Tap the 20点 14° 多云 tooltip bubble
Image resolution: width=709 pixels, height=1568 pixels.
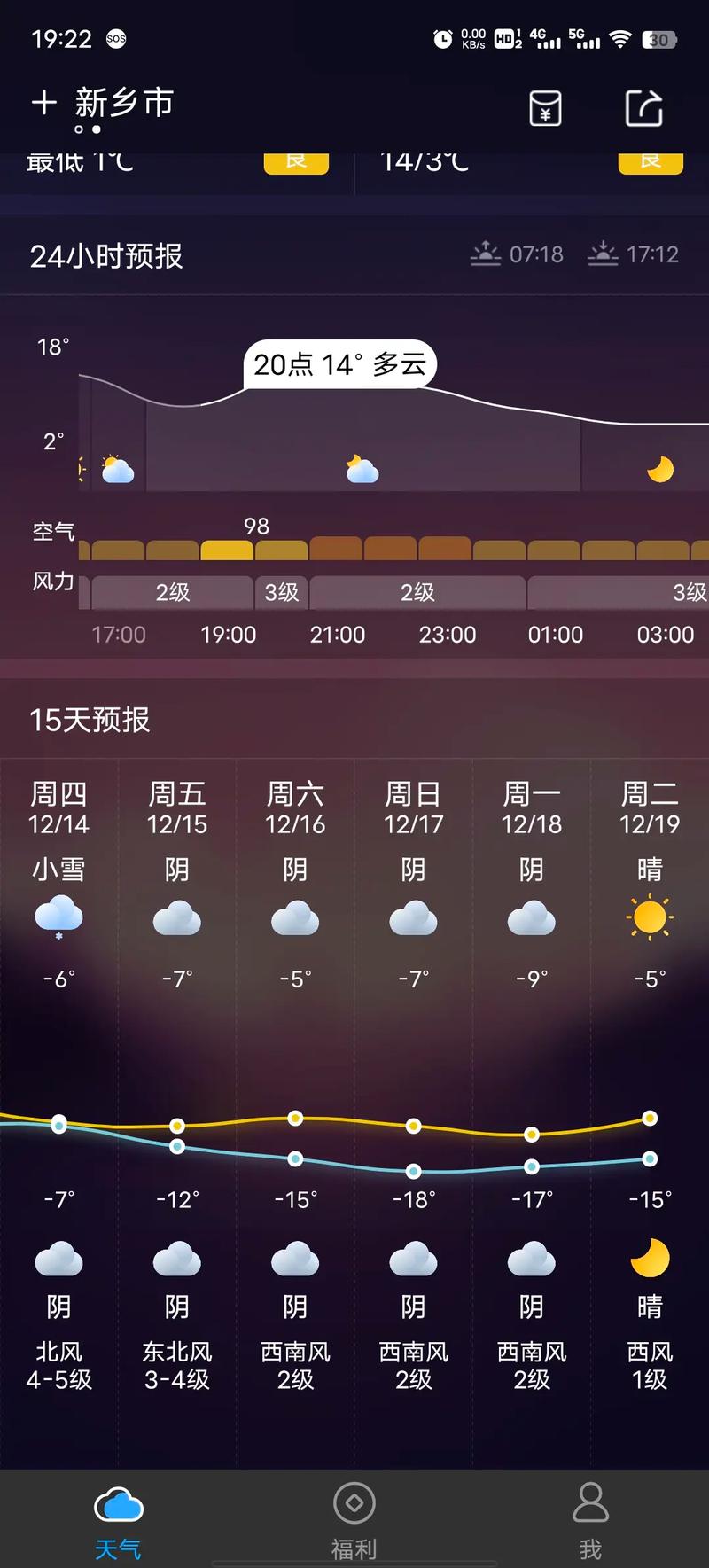(341, 363)
